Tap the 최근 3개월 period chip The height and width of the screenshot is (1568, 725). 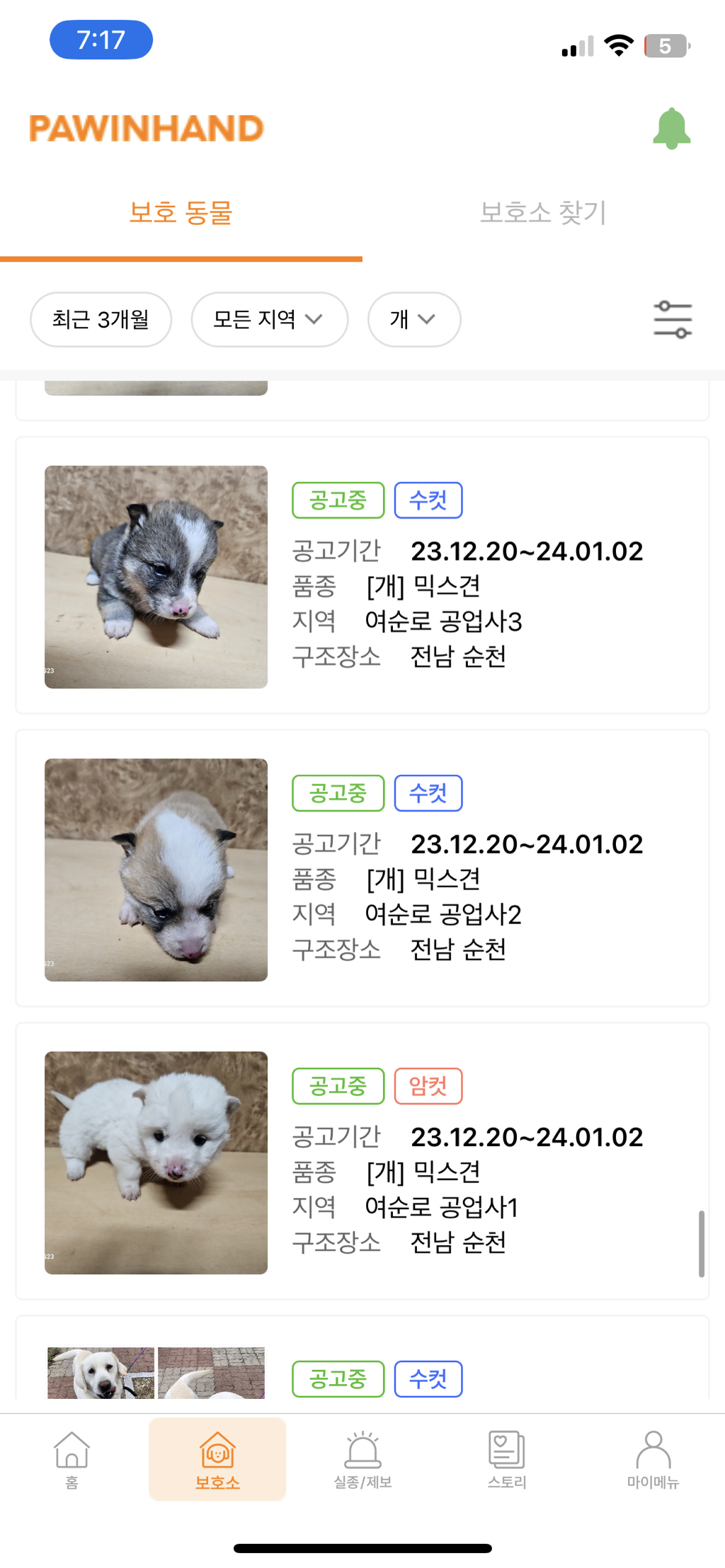101,320
